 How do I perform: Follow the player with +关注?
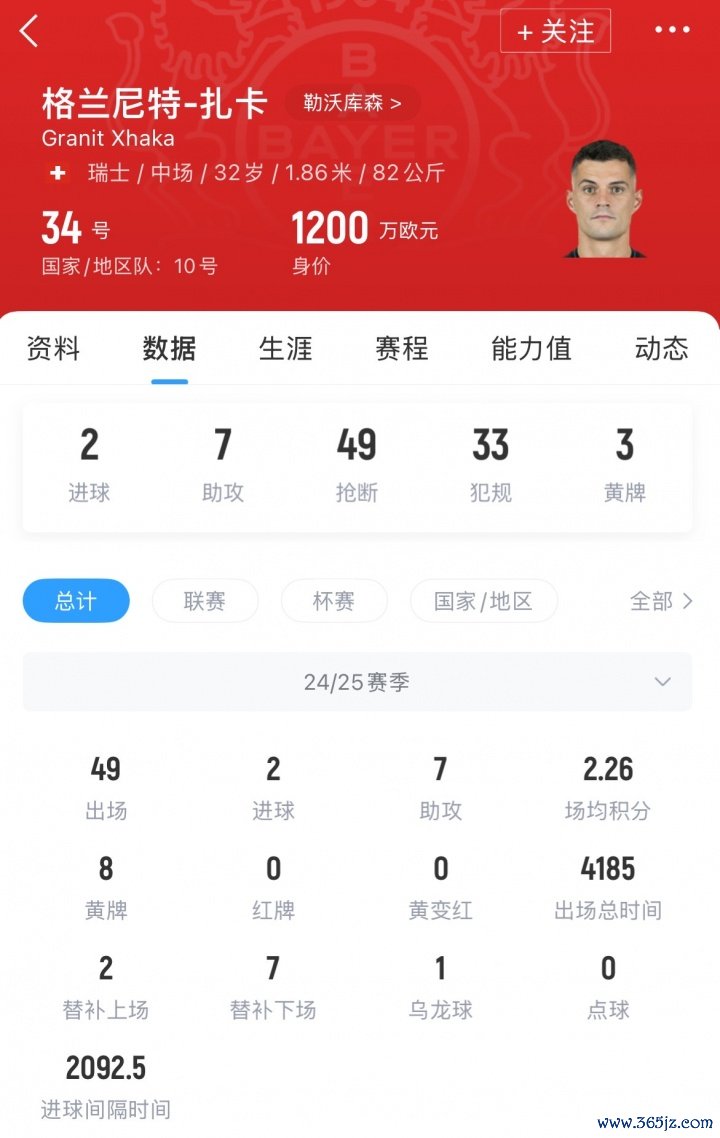tap(555, 32)
